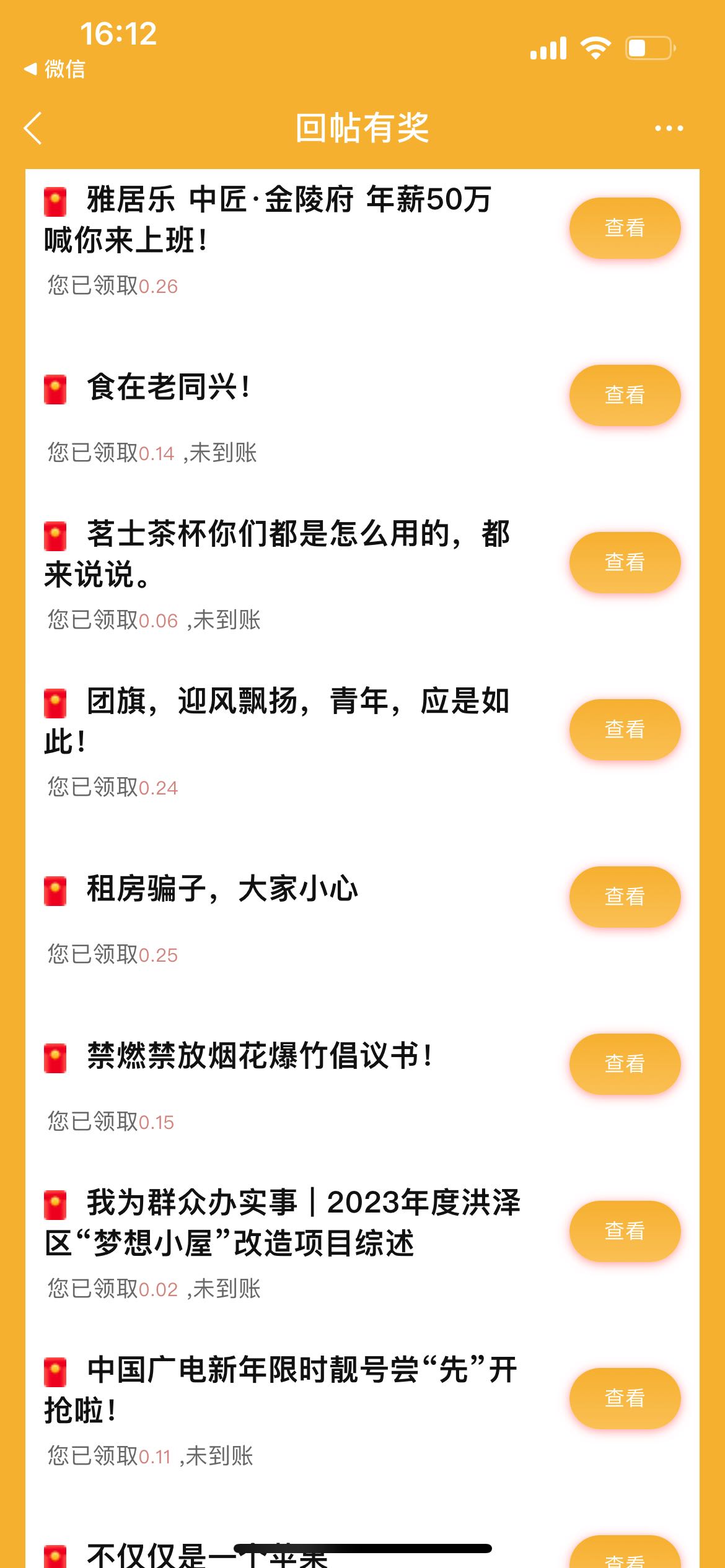The height and width of the screenshot is (1568, 725).
Task: Go back with the header arrow
Action: click(33, 128)
